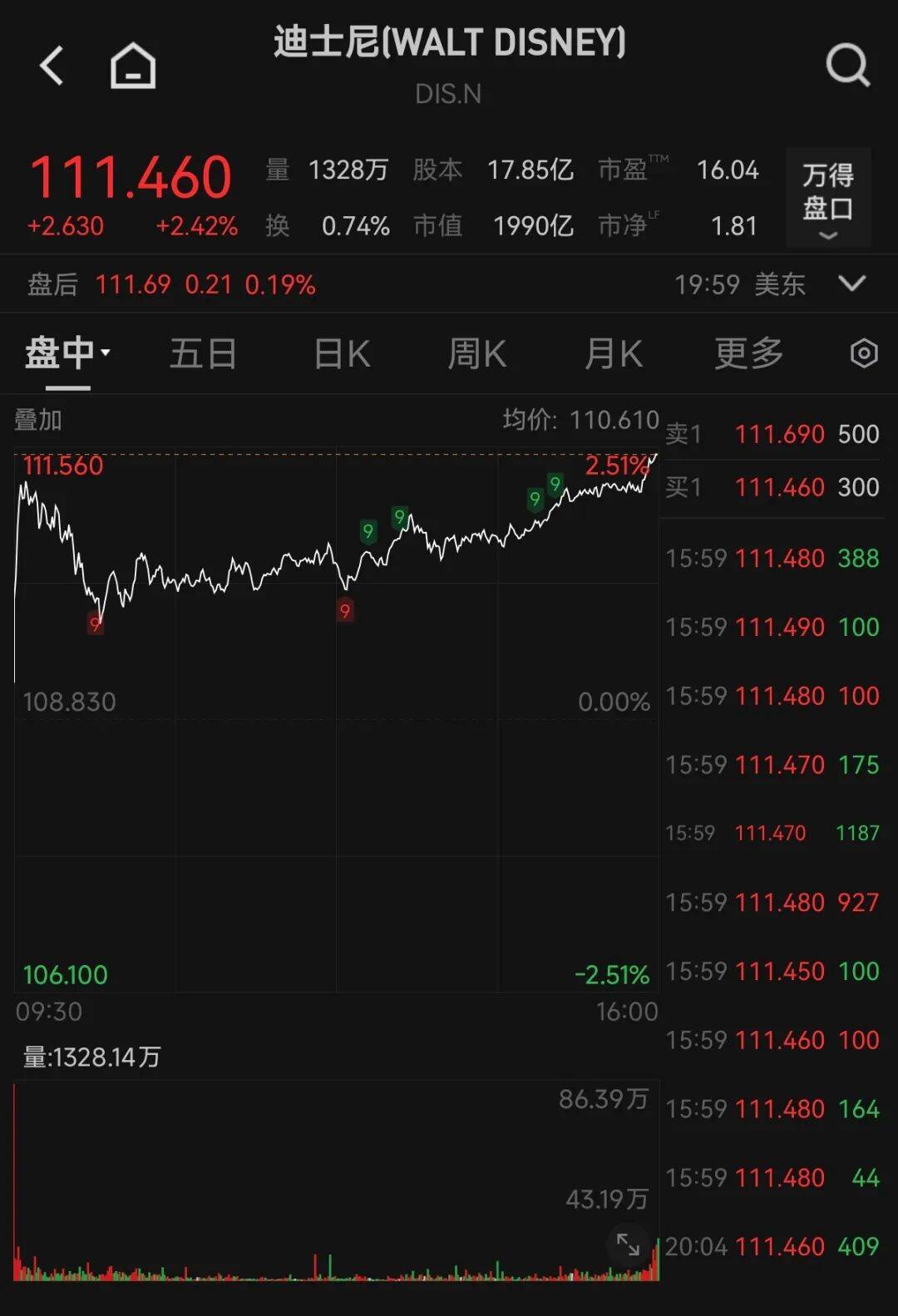
Task: Open 更多 chart period options
Action: (x=748, y=354)
